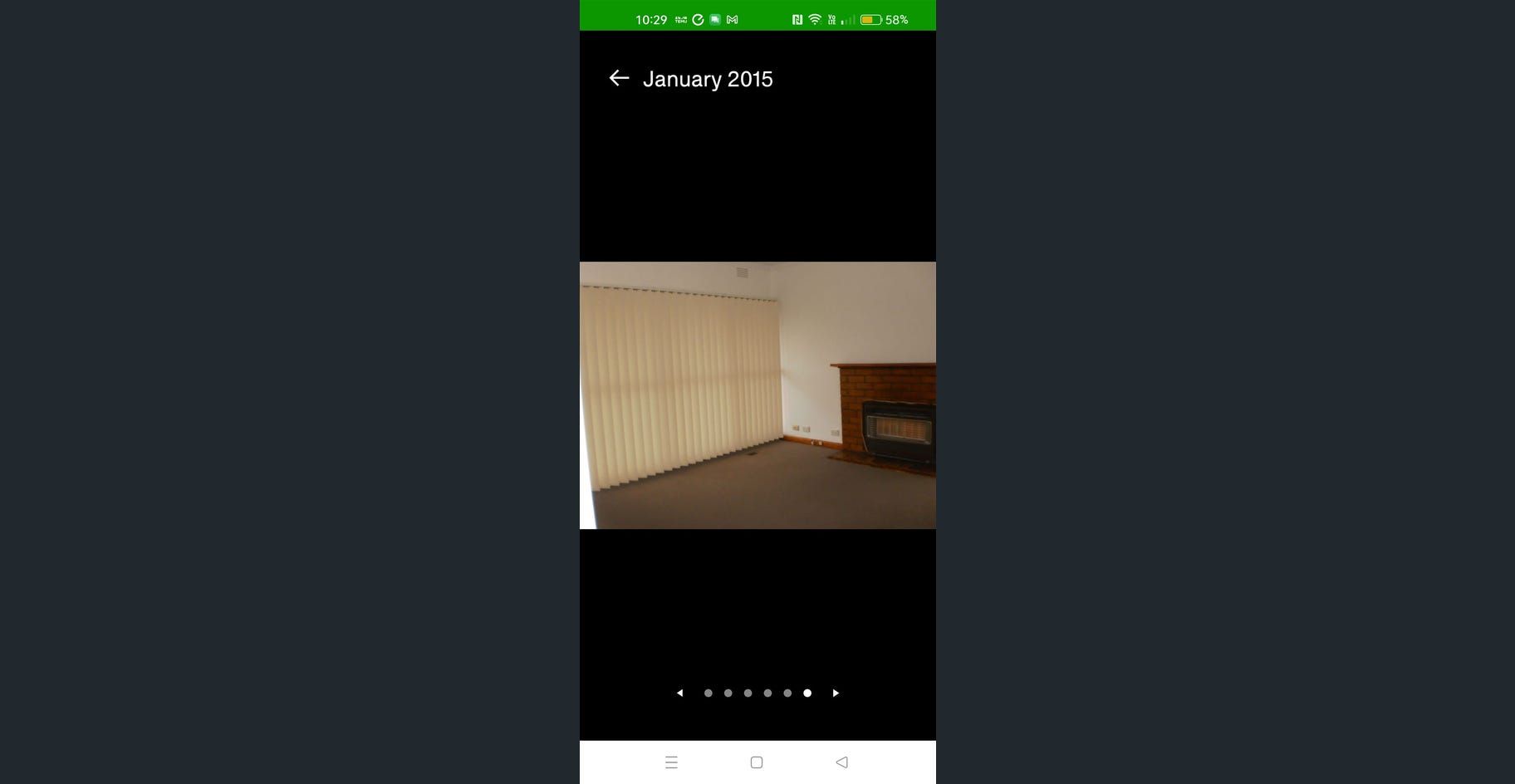Advance to next photo with right arrow

pos(836,693)
